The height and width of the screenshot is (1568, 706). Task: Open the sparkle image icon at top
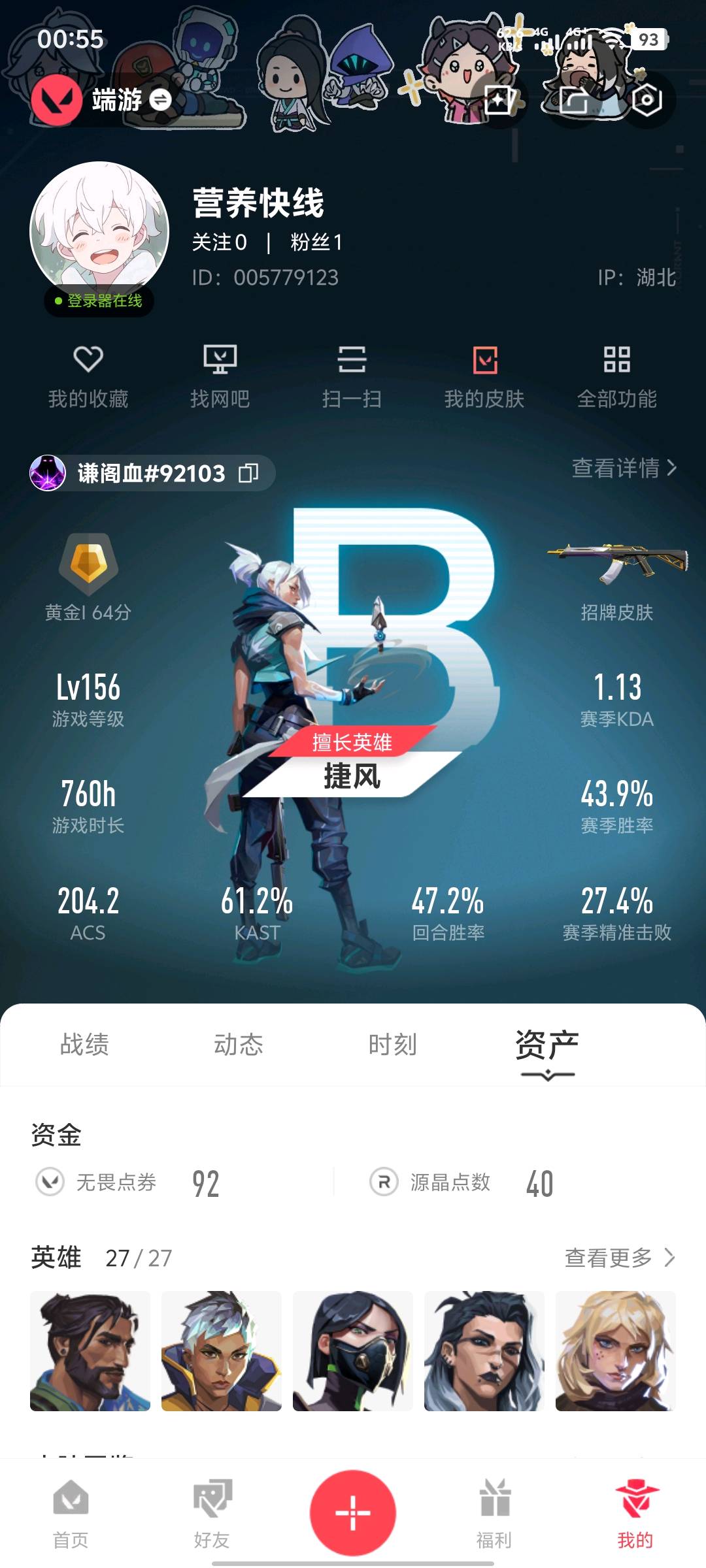499,100
